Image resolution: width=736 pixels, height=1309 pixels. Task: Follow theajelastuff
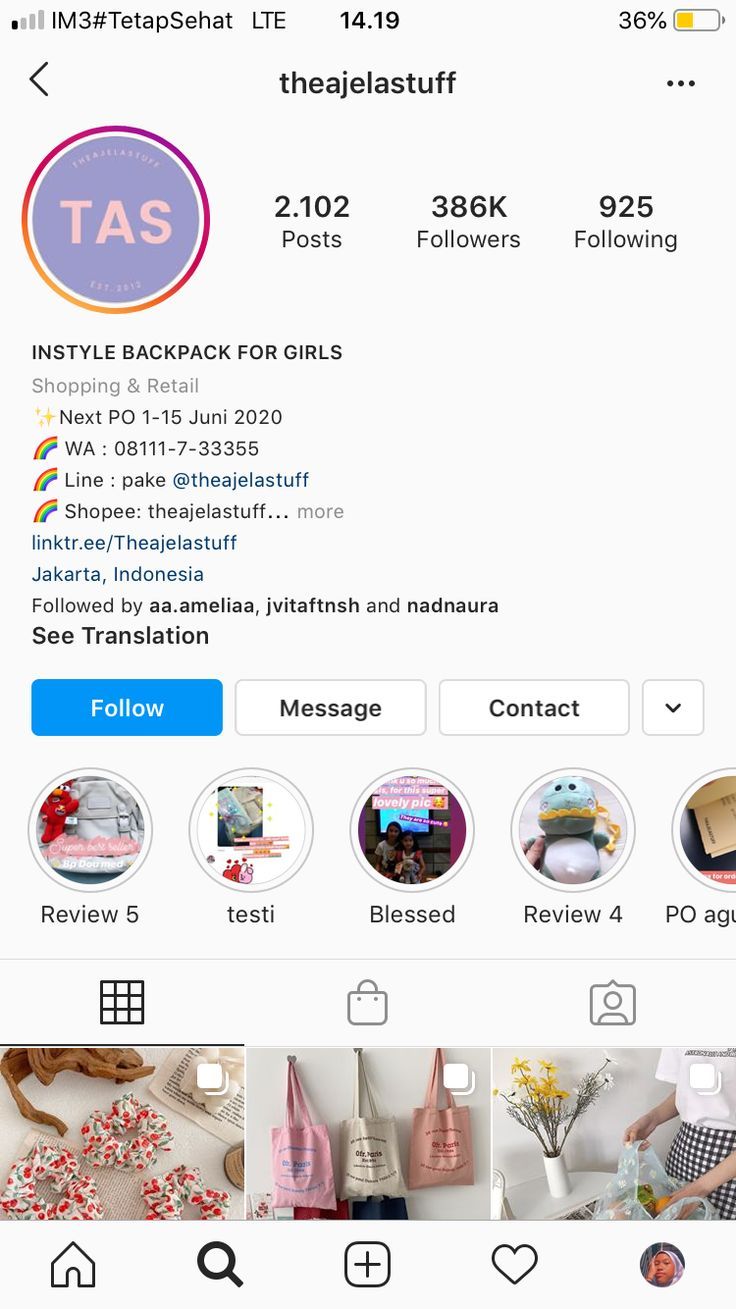click(x=127, y=708)
